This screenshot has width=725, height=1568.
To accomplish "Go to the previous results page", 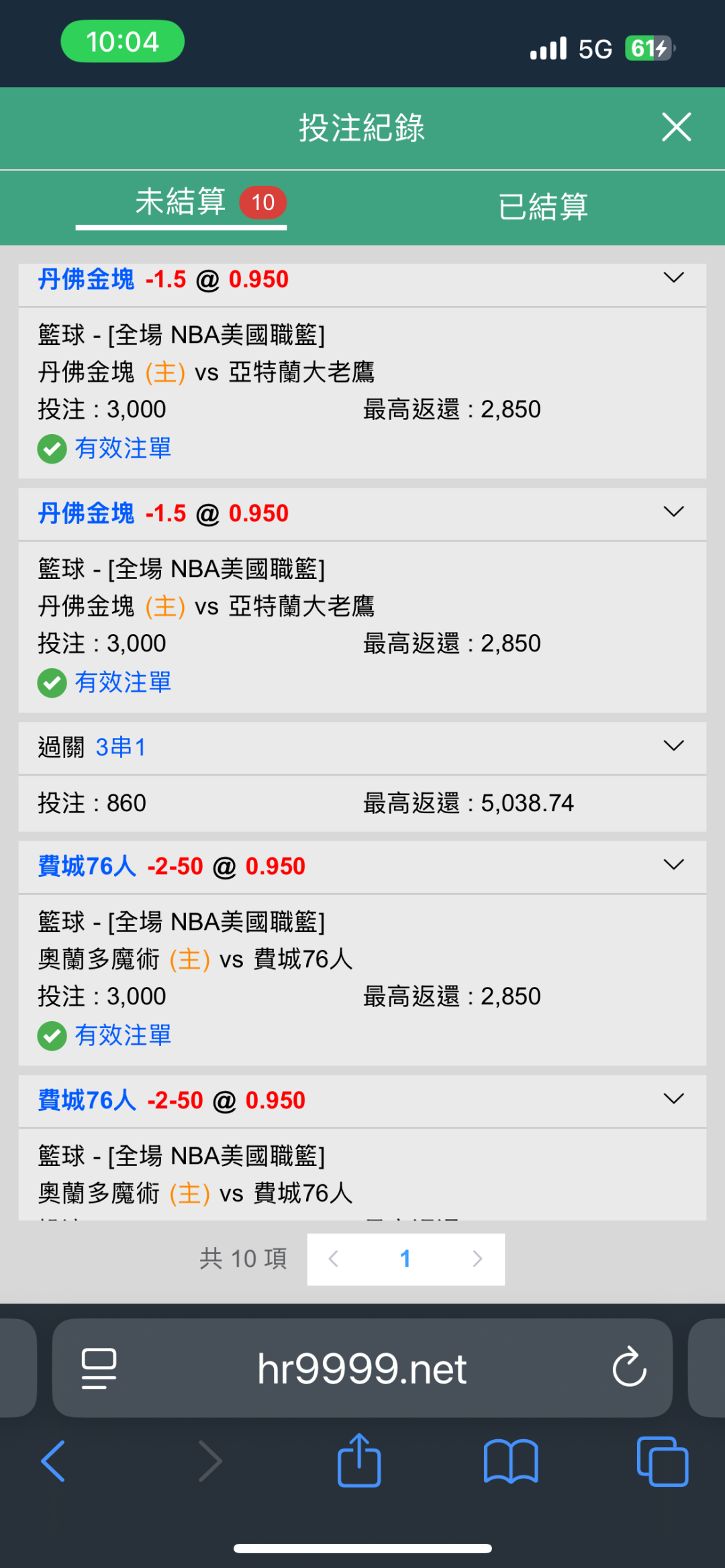I will click(x=334, y=1259).
